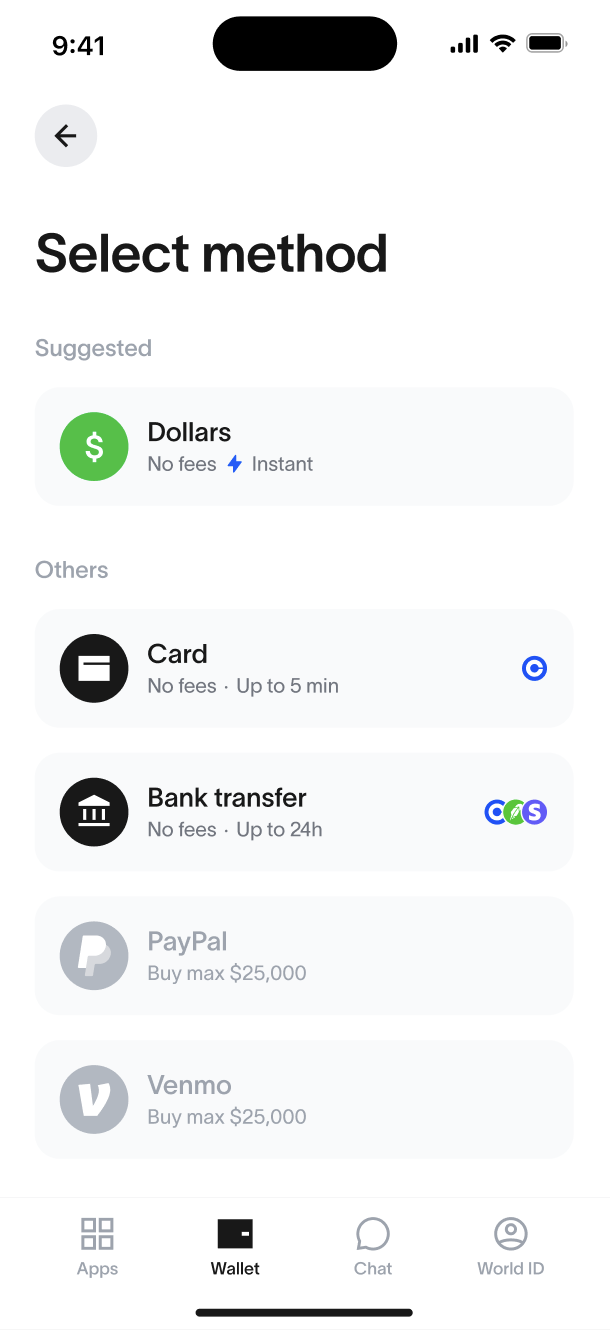Switch to the Apps tab

point(97,1247)
